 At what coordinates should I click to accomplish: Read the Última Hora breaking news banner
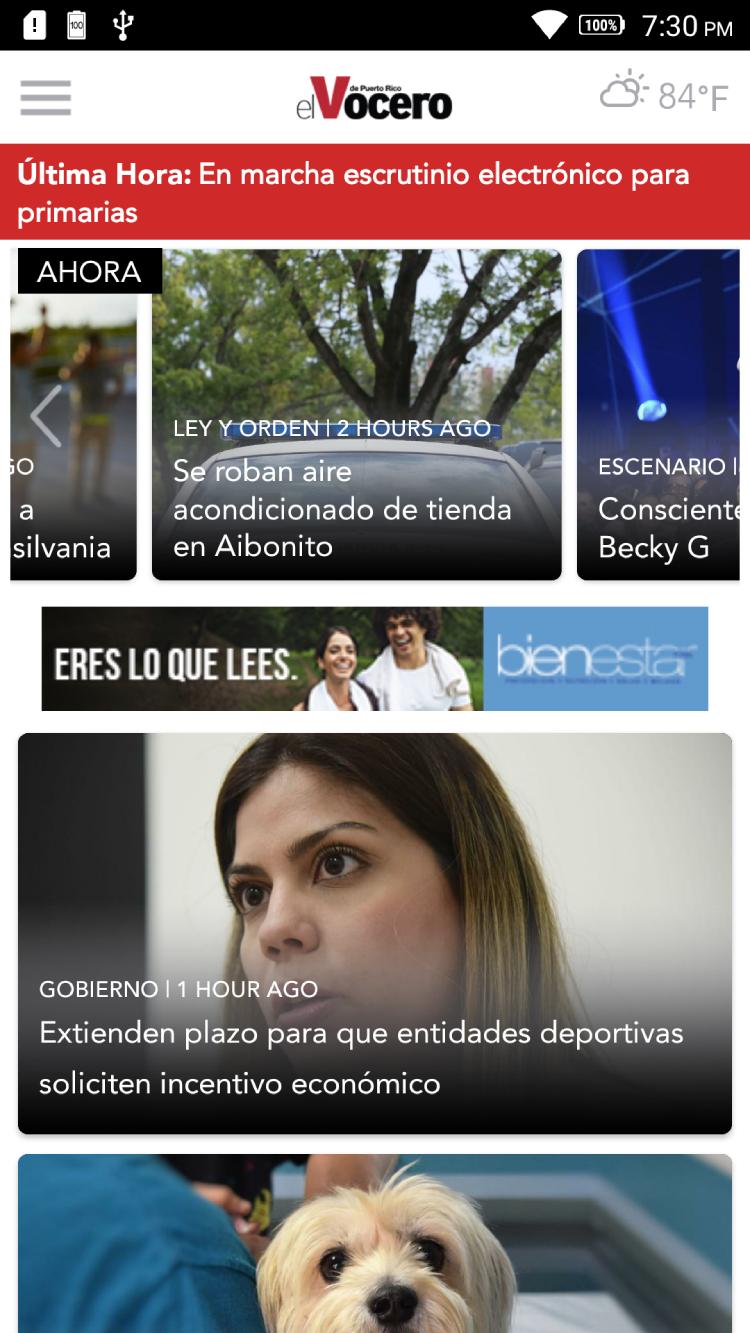coord(375,192)
